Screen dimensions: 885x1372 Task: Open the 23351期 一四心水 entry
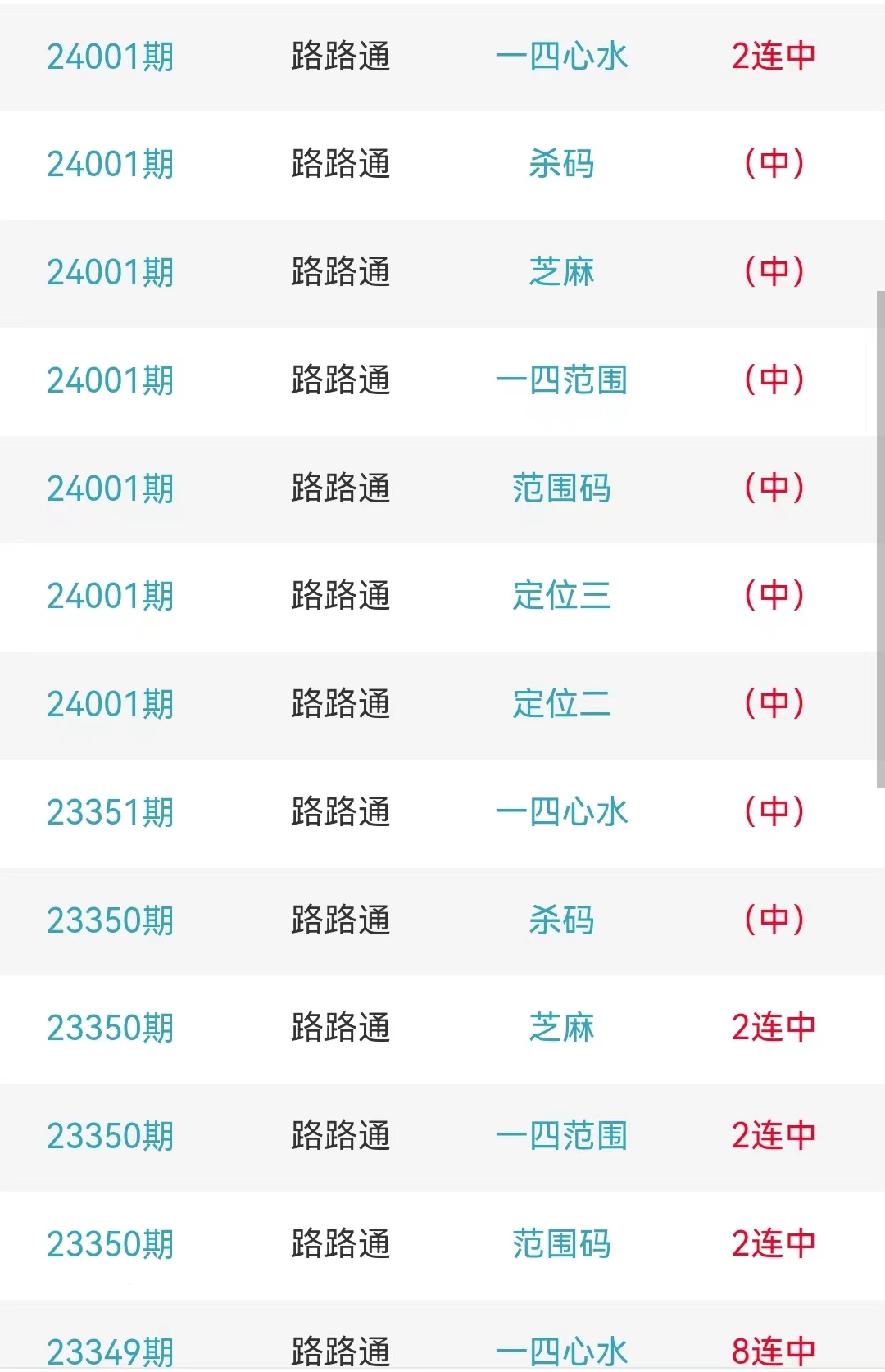click(561, 812)
